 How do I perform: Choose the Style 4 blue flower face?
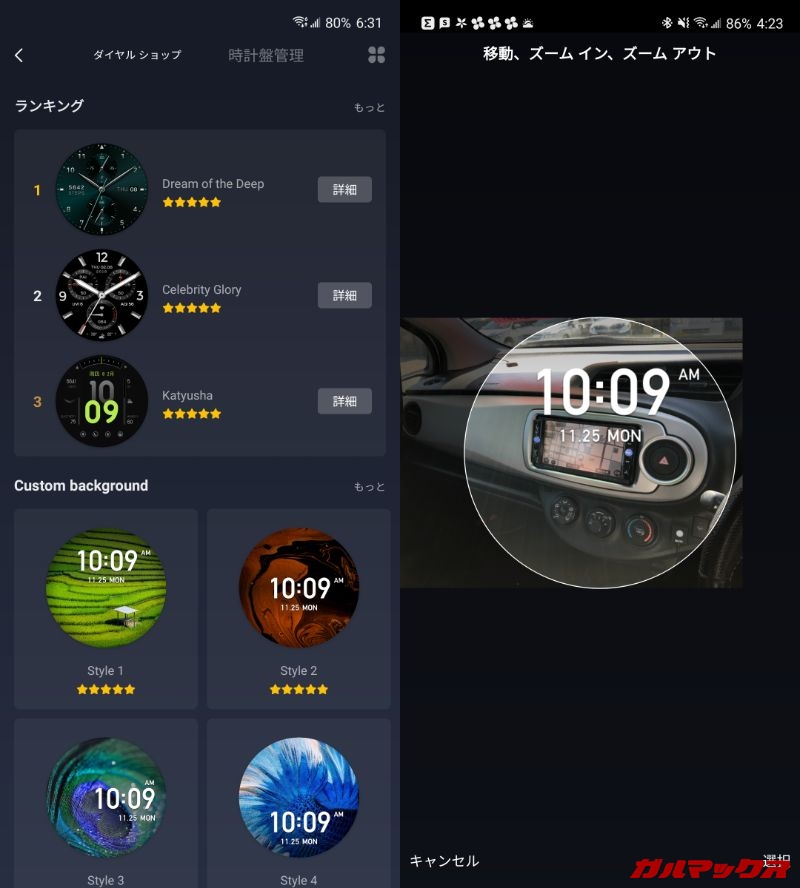click(298, 798)
